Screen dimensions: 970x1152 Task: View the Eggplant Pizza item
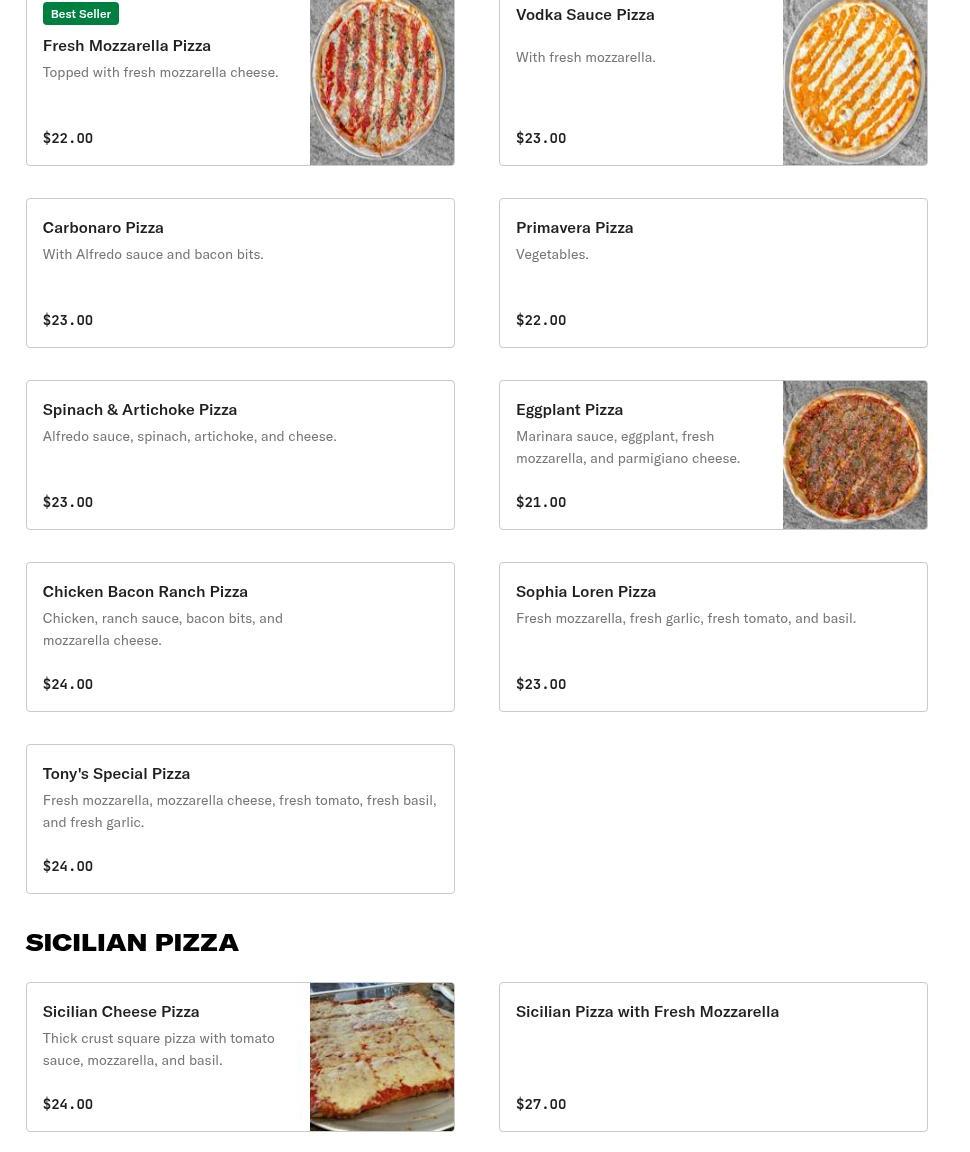click(712, 455)
